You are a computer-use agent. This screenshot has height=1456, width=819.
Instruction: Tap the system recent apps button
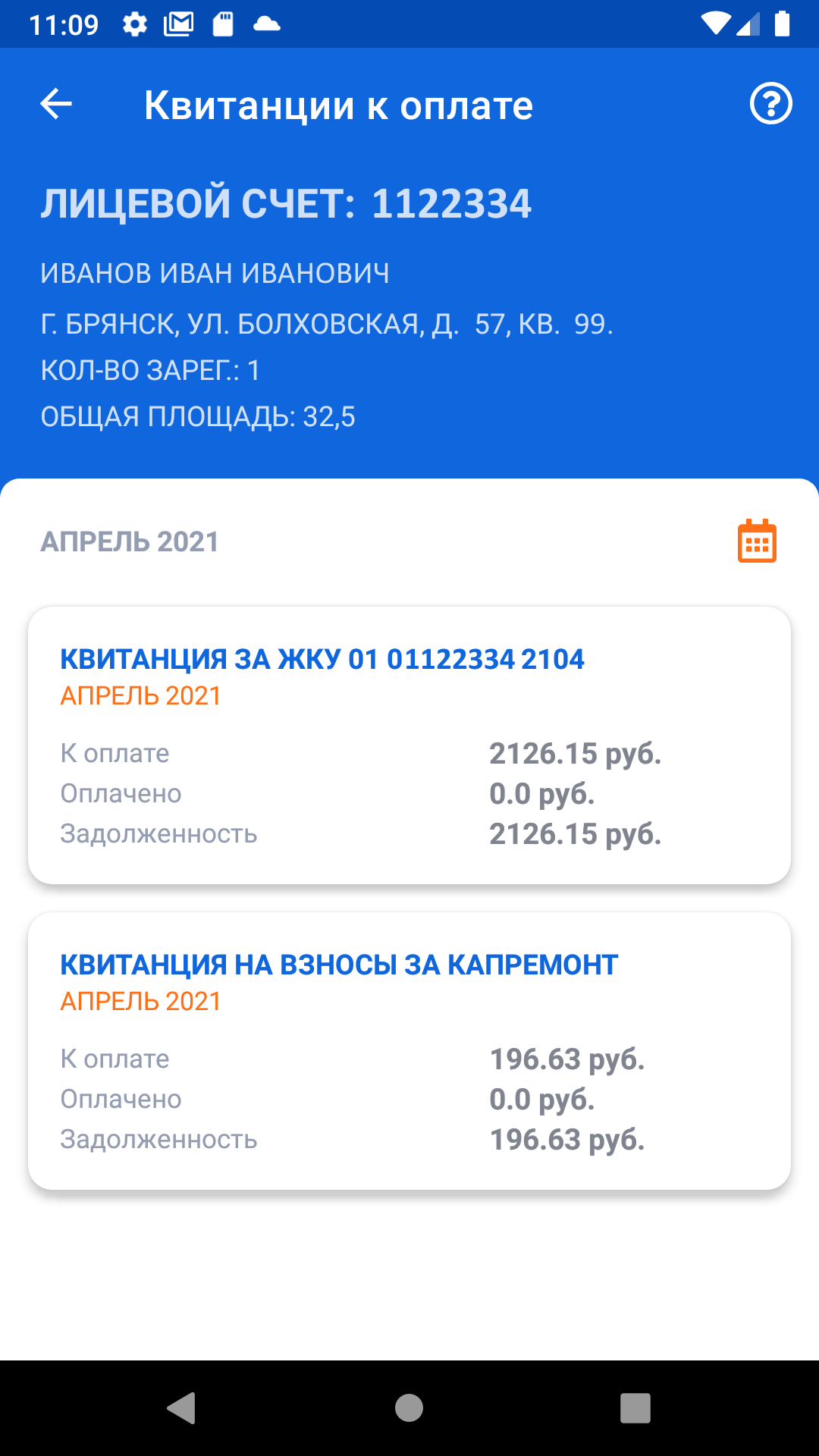pos(635,1408)
